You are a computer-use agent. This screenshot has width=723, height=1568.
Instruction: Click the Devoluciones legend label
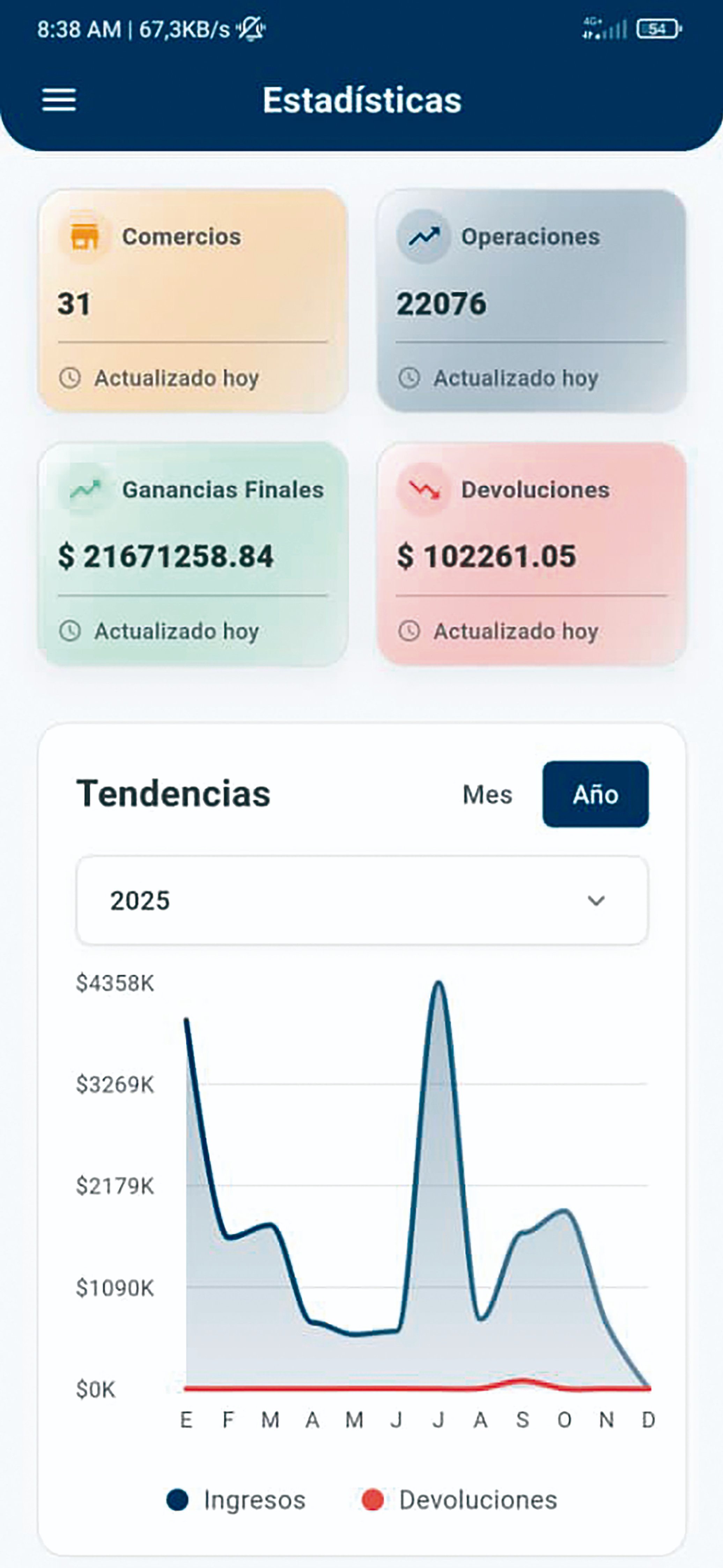click(478, 1500)
